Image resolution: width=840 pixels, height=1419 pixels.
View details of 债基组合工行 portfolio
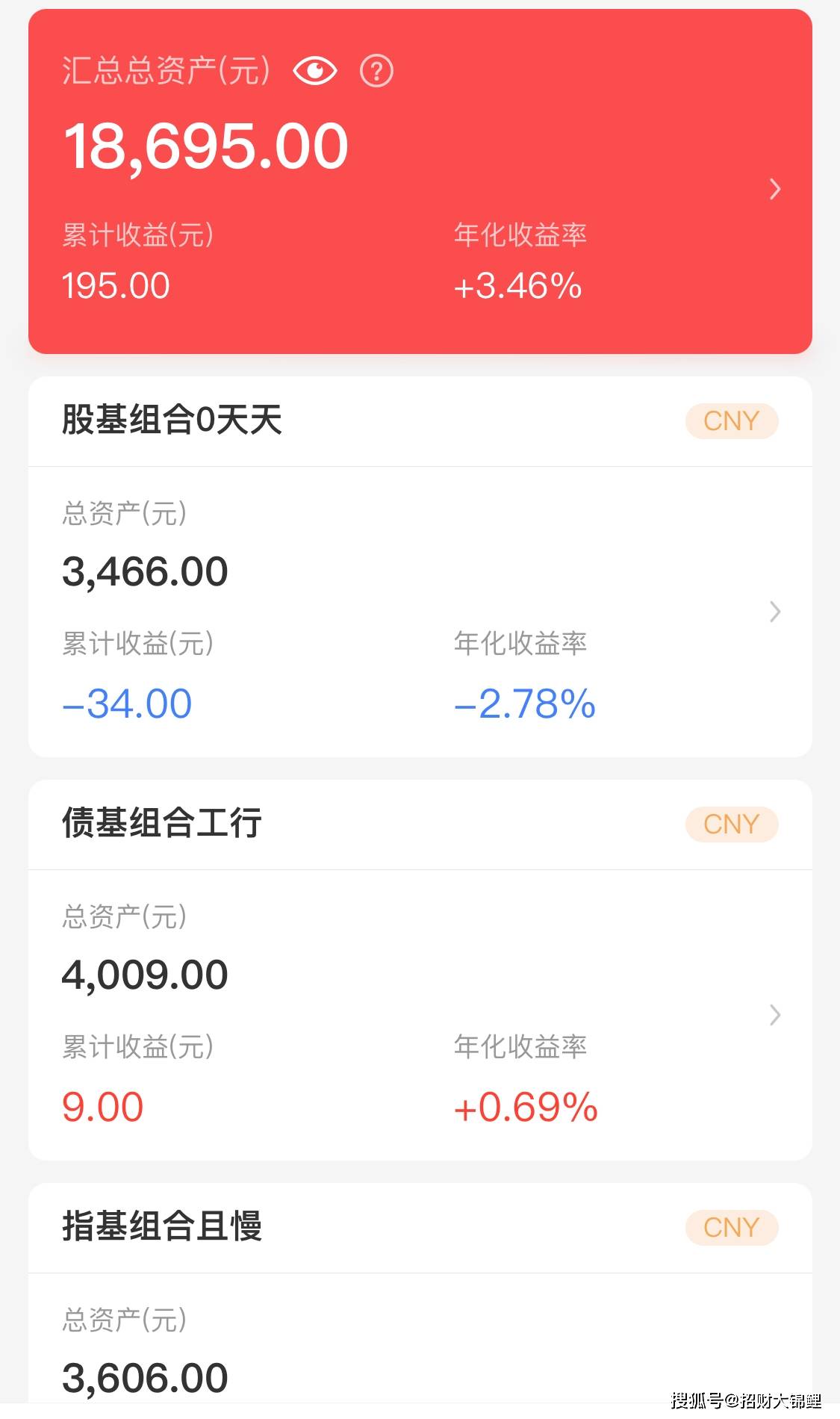tap(774, 1015)
